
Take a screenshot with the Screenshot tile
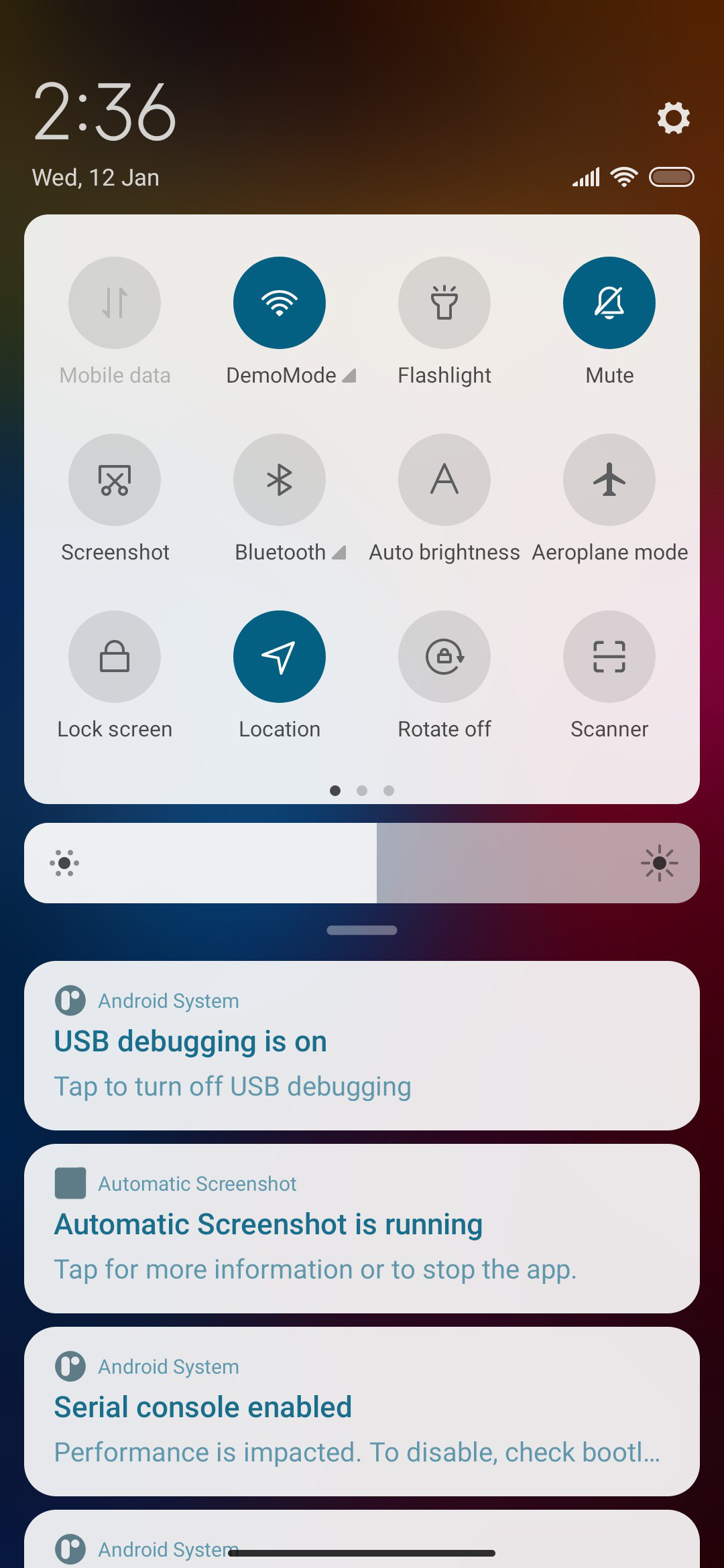tap(115, 480)
